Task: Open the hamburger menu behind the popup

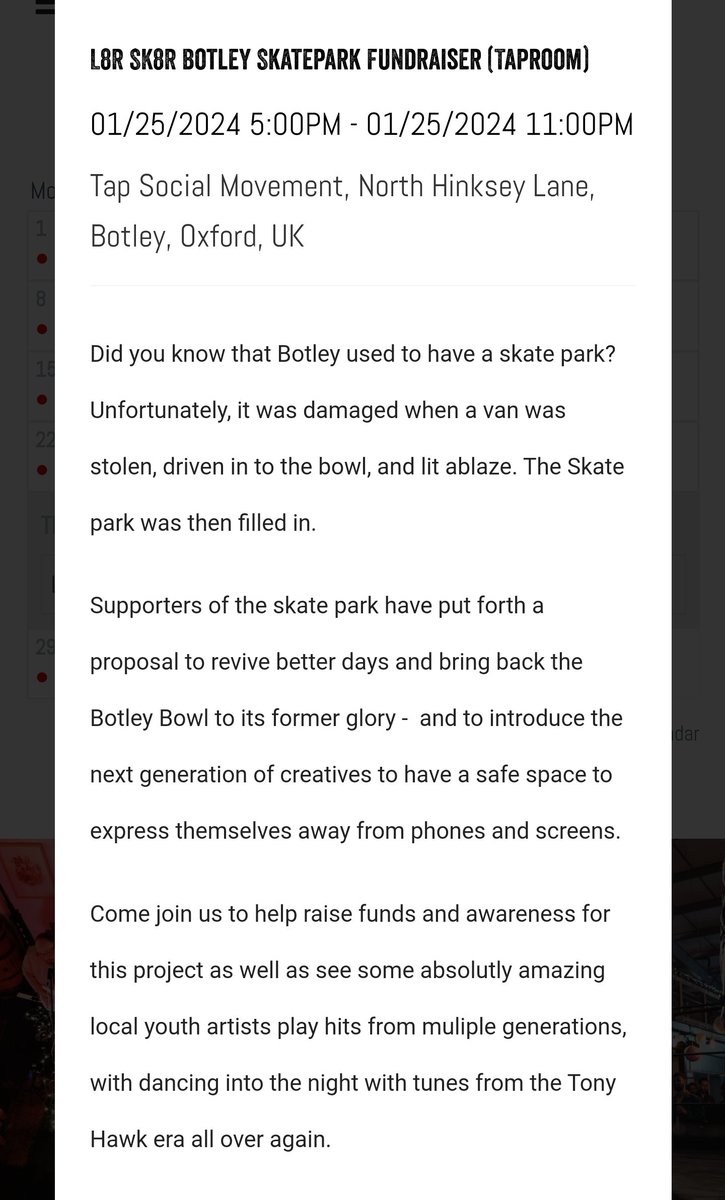Action: coord(44,6)
